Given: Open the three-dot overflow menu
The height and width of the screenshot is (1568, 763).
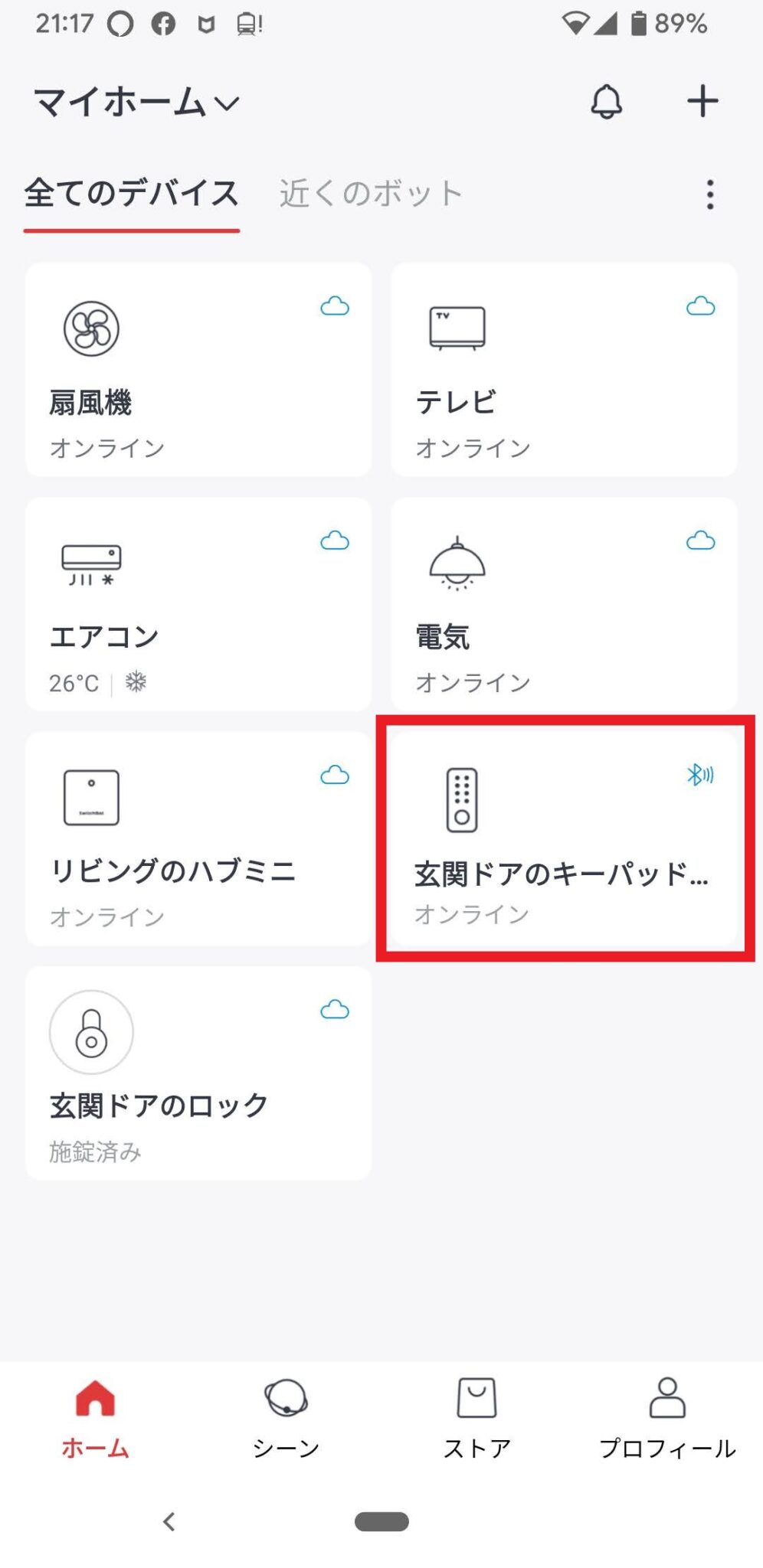Looking at the screenshot, I should [x=710, y=194].
